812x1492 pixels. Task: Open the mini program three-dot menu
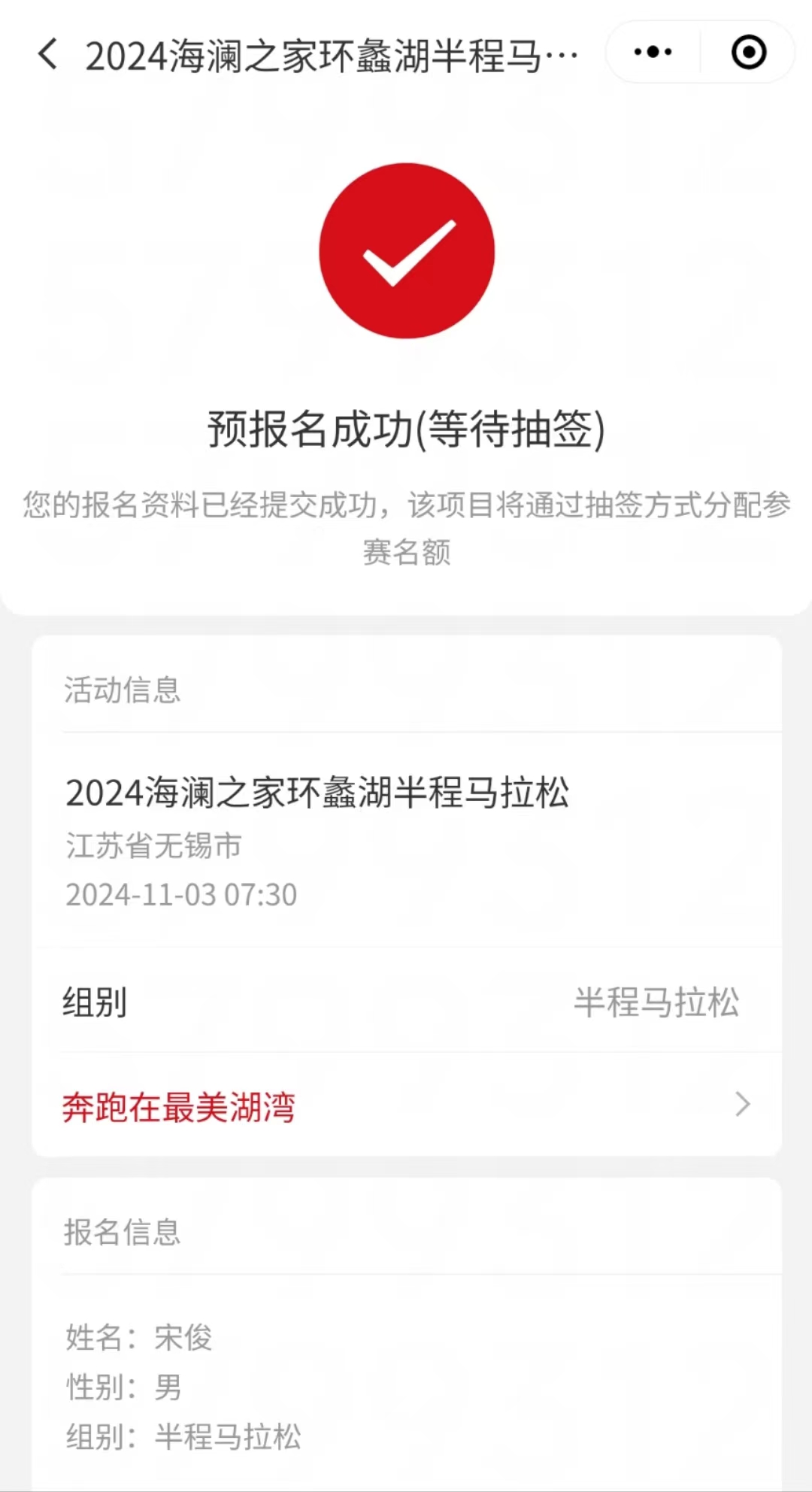coord(653,52)
